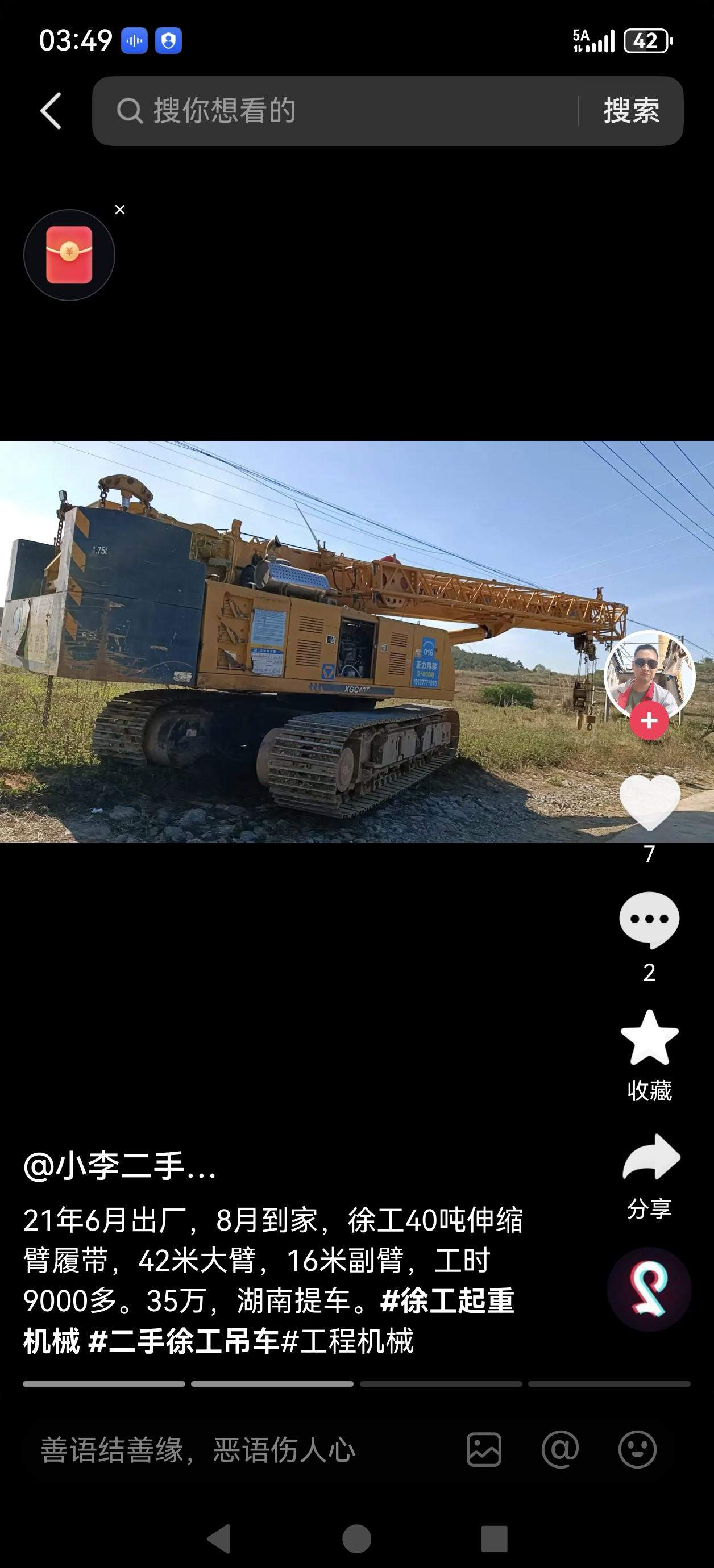Tap the 搜索 button
This screenshot has width=714, height=1568.
pos(631,111)
